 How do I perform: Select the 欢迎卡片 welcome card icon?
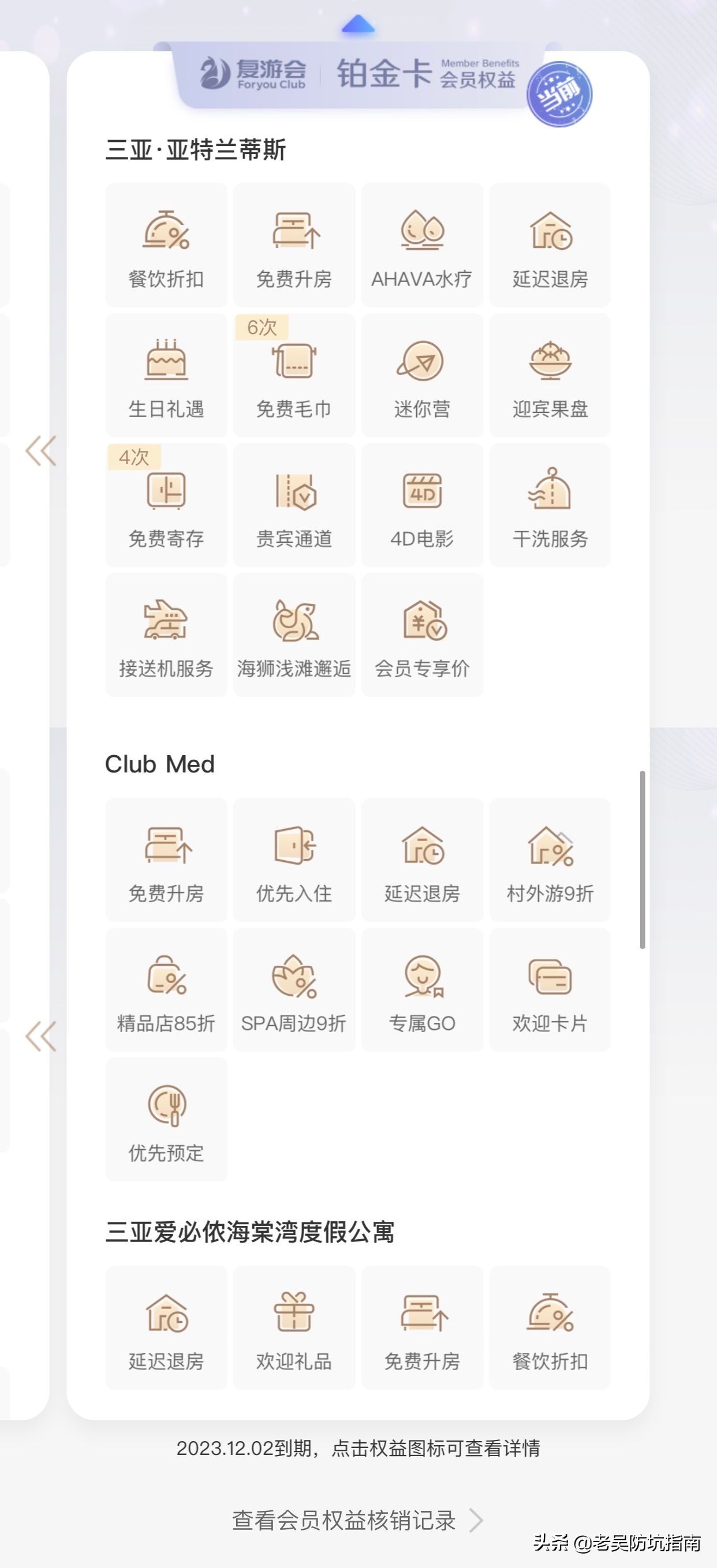(x=550, y=989)
